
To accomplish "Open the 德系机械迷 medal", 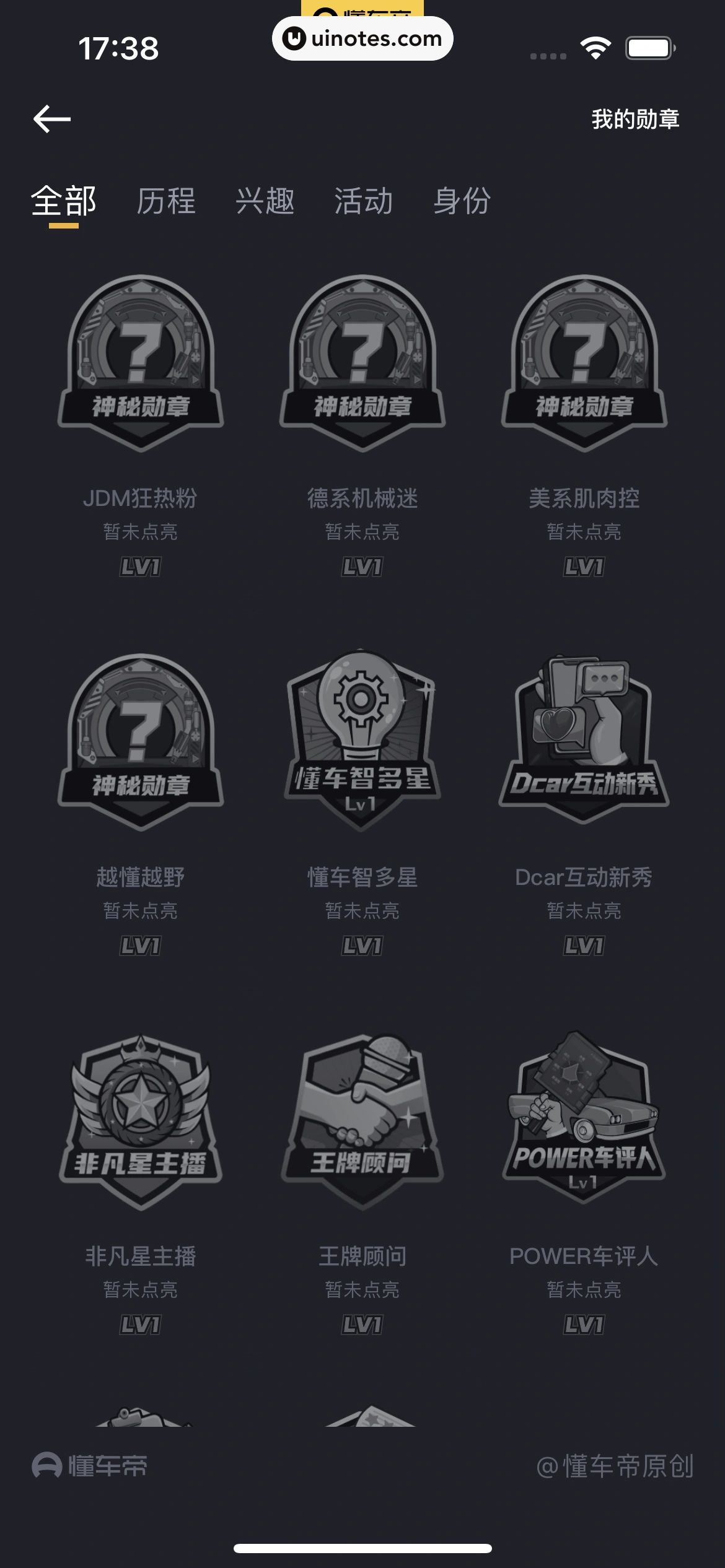I will (x=362, y=365).
